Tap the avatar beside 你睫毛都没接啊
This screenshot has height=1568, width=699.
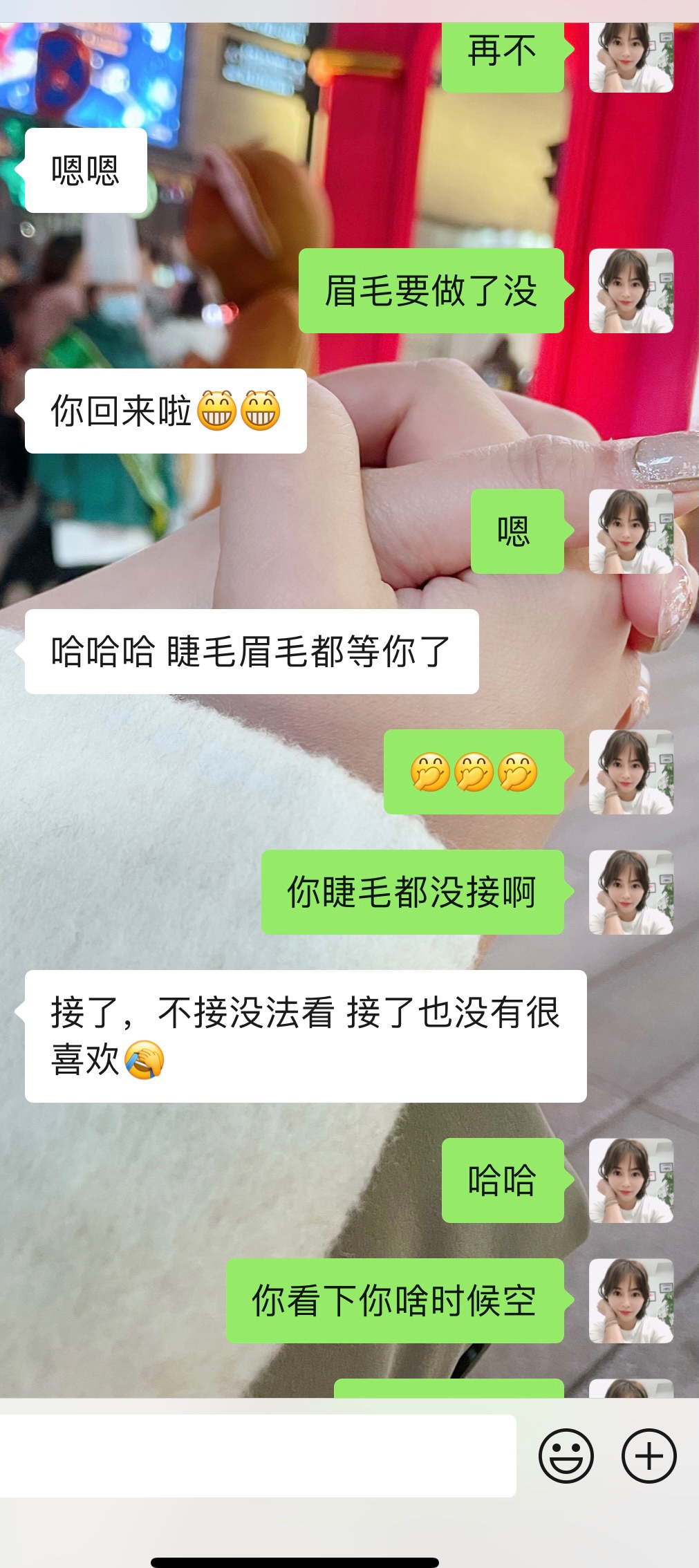click(x=631, y=892)
